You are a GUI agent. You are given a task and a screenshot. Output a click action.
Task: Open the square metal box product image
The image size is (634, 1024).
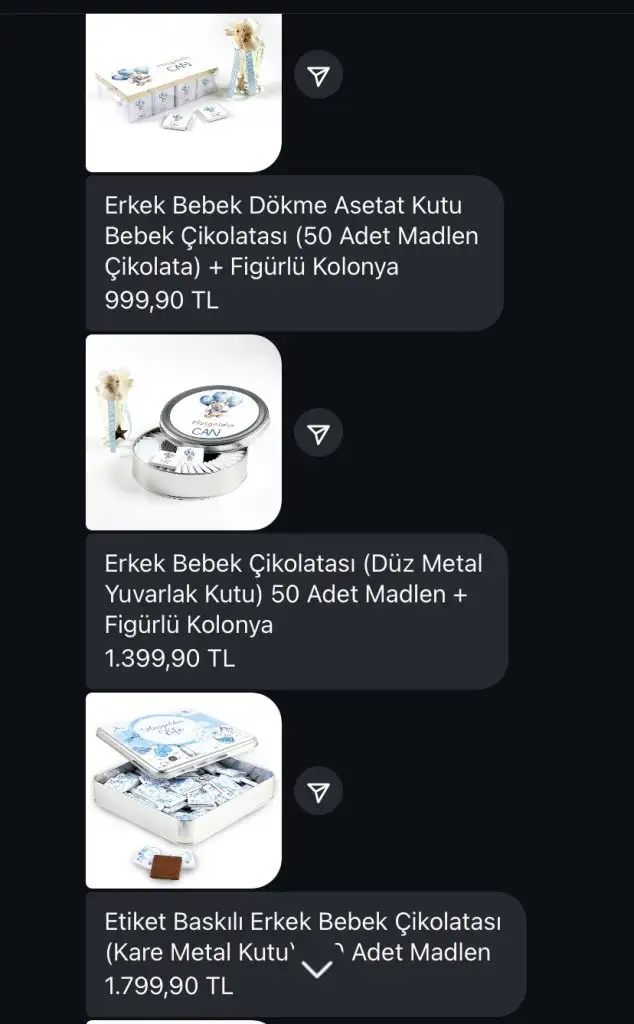coord(184,790)
